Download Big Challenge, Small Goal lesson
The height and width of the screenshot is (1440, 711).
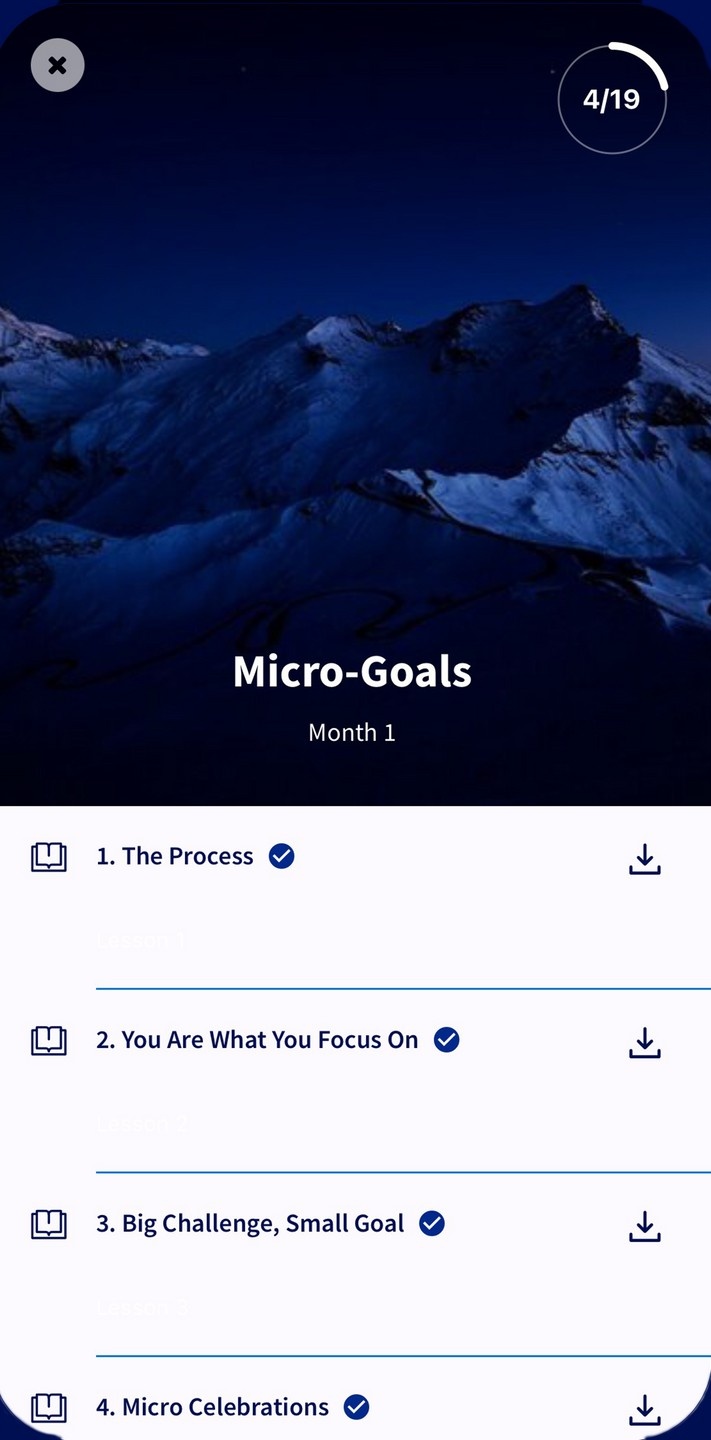coord(645,1227)
